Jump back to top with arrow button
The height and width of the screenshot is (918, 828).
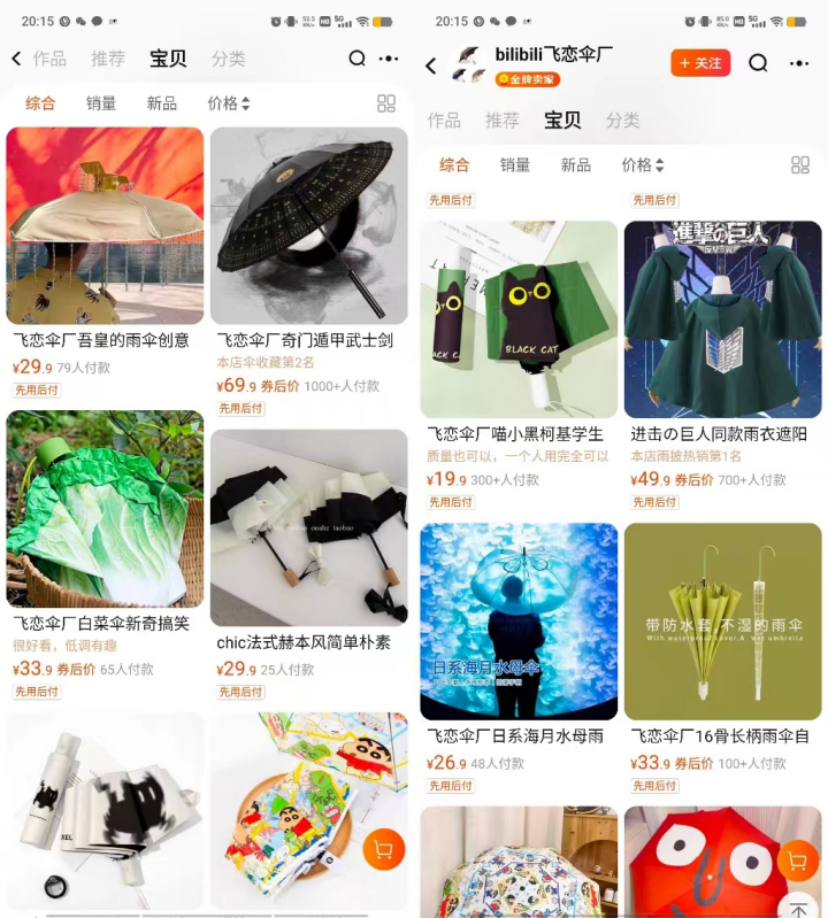798,908
